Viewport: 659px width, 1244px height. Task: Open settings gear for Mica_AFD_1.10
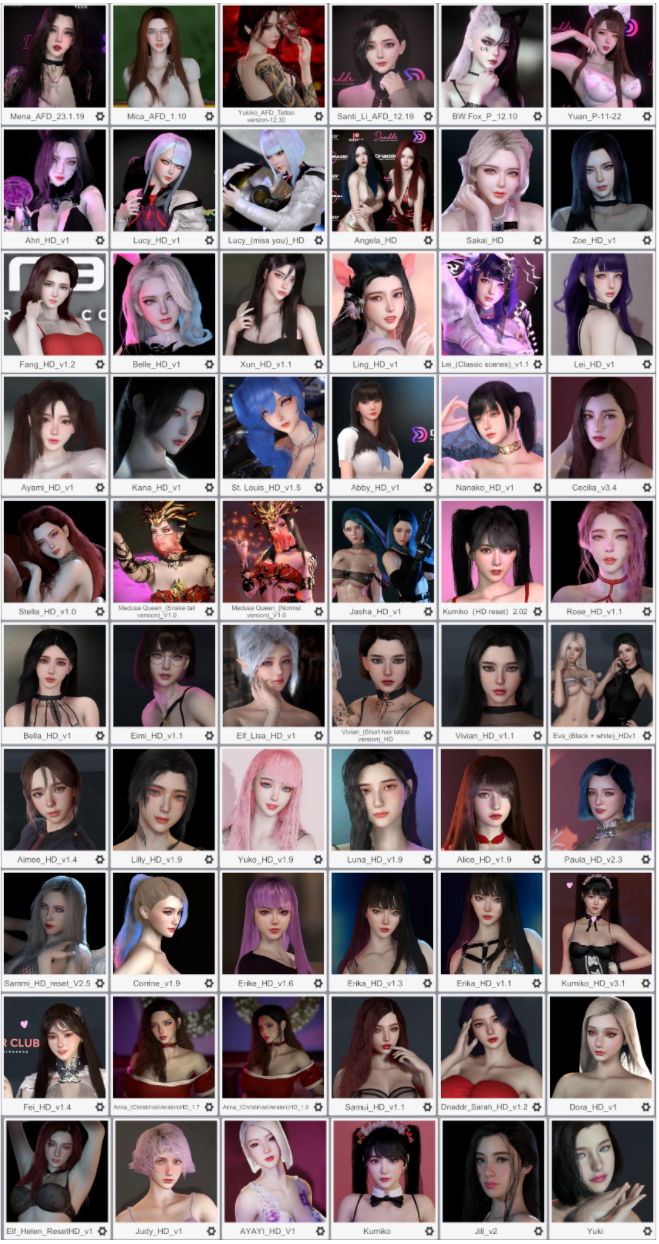coord(210,117)
